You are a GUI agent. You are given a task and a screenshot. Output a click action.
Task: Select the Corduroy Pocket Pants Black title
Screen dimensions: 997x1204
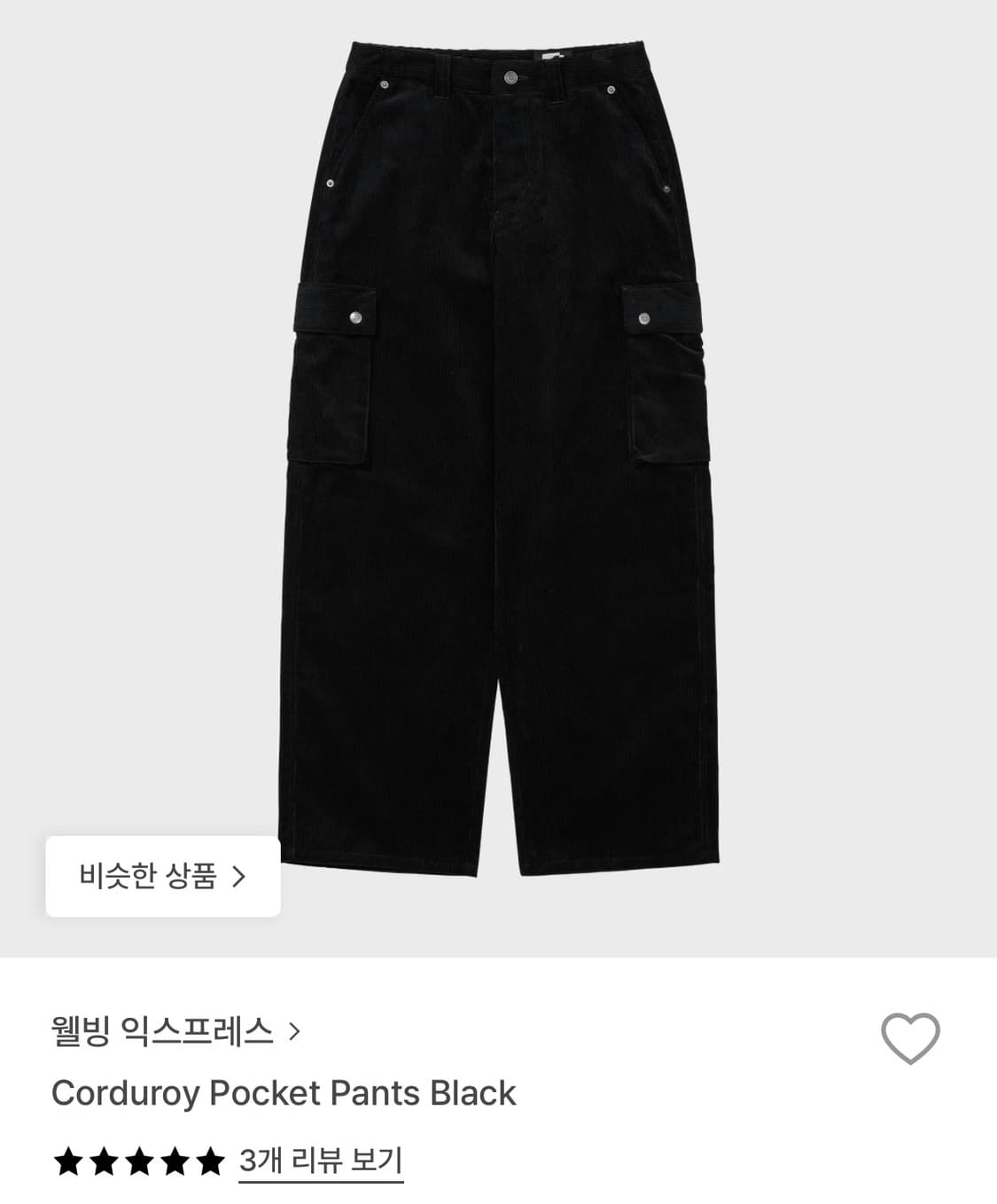click(x=282, y=1095)
